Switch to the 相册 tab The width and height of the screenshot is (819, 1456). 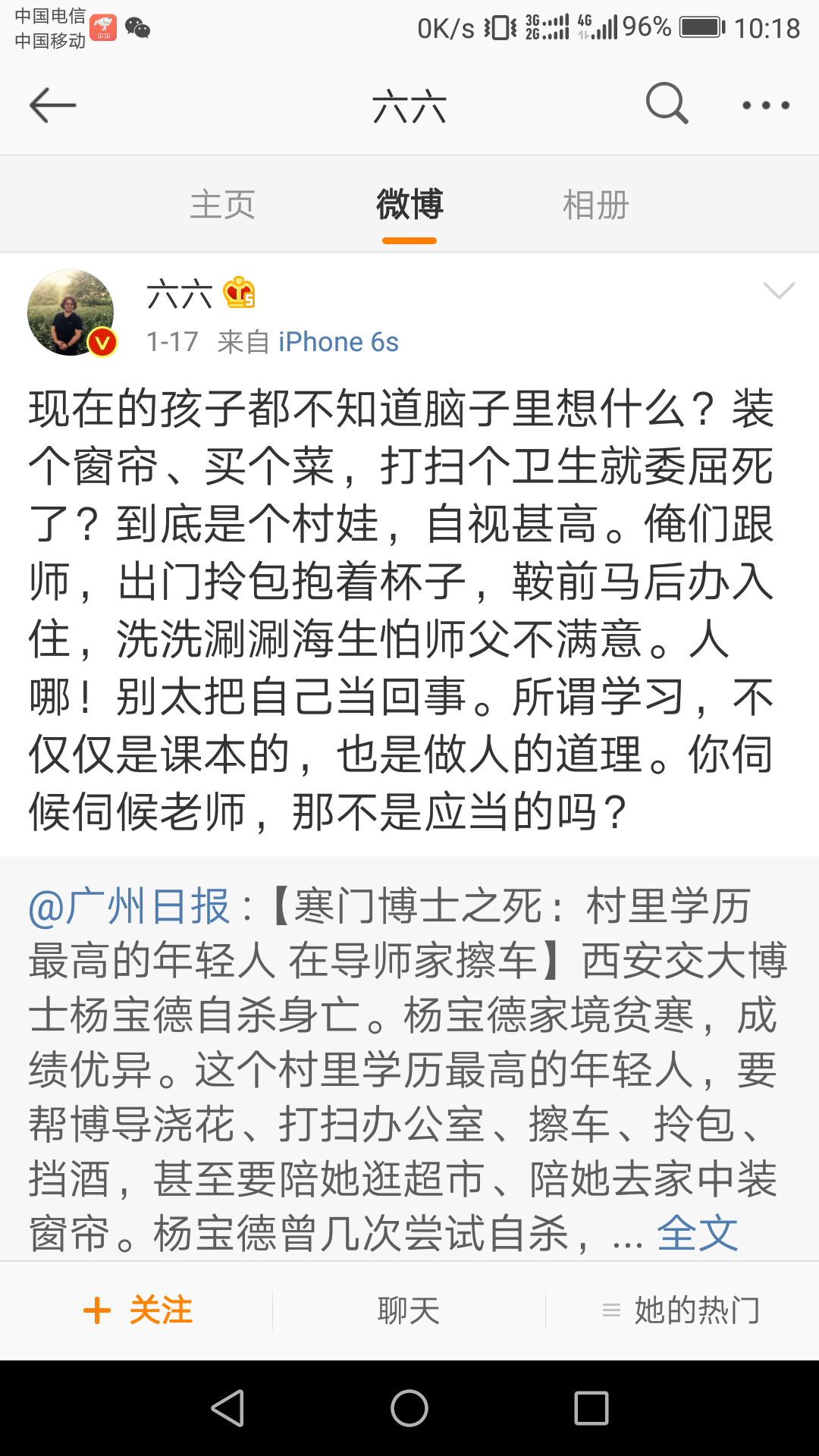(596, 205)
